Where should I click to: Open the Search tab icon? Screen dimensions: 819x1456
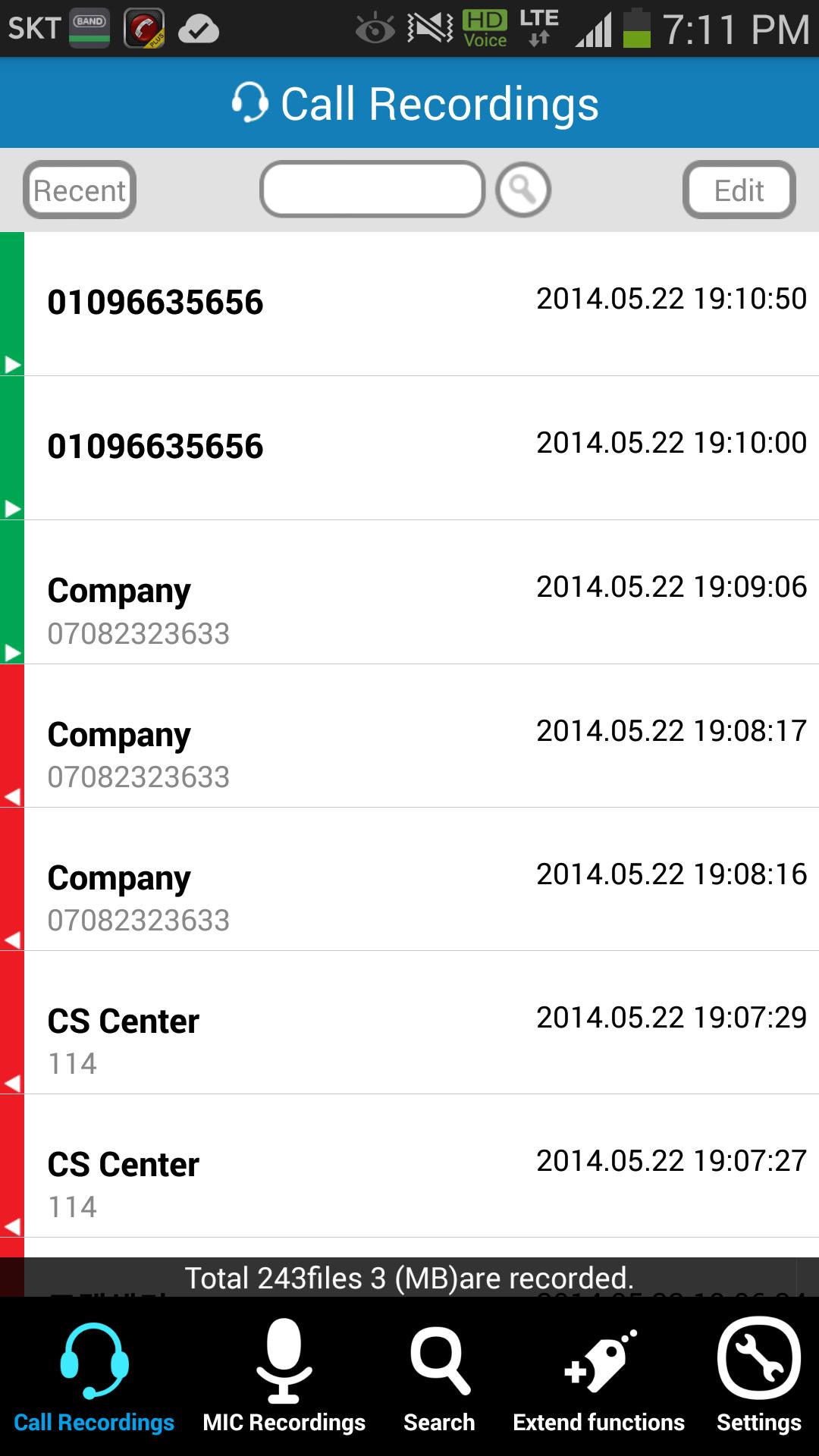pos(440,1361)
